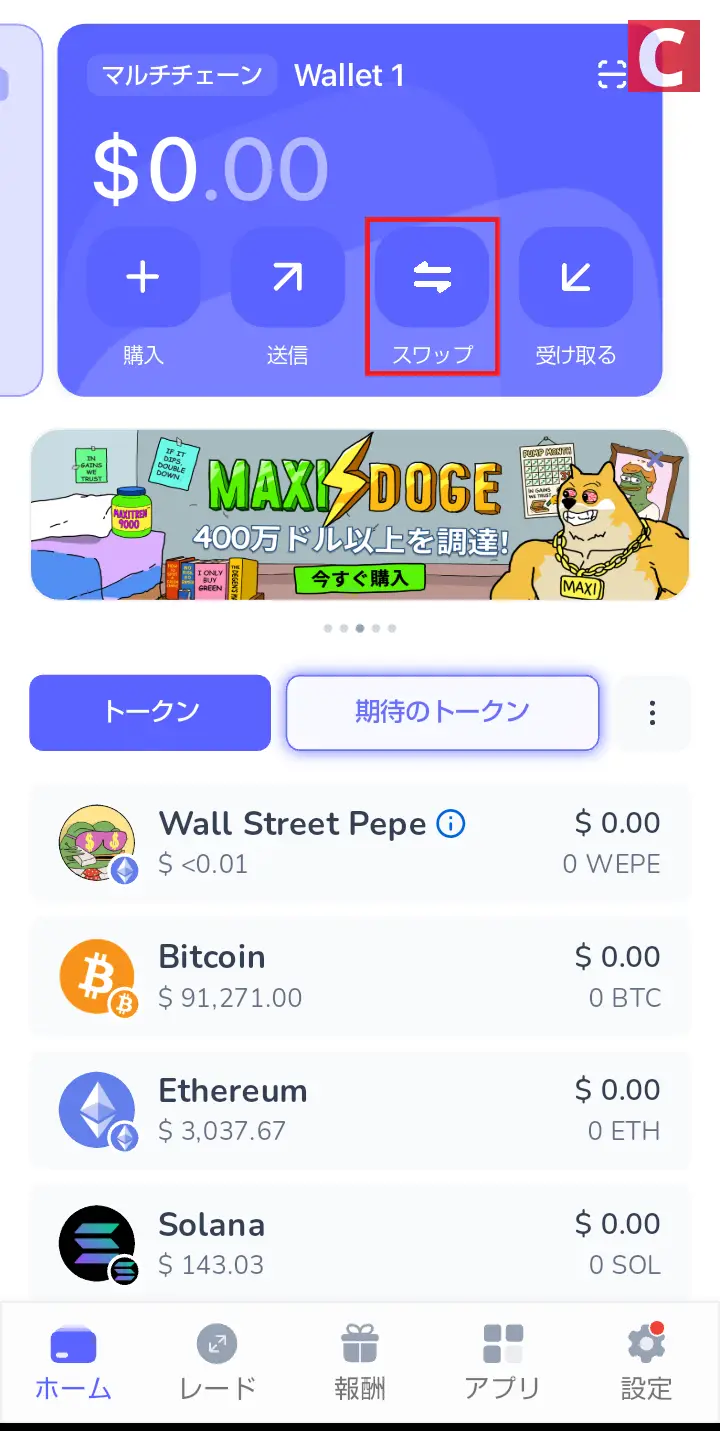Viewport: 720px width, 1431px height.
Task: Select the Bitcoin token row
Action: (x=360, y=975)
